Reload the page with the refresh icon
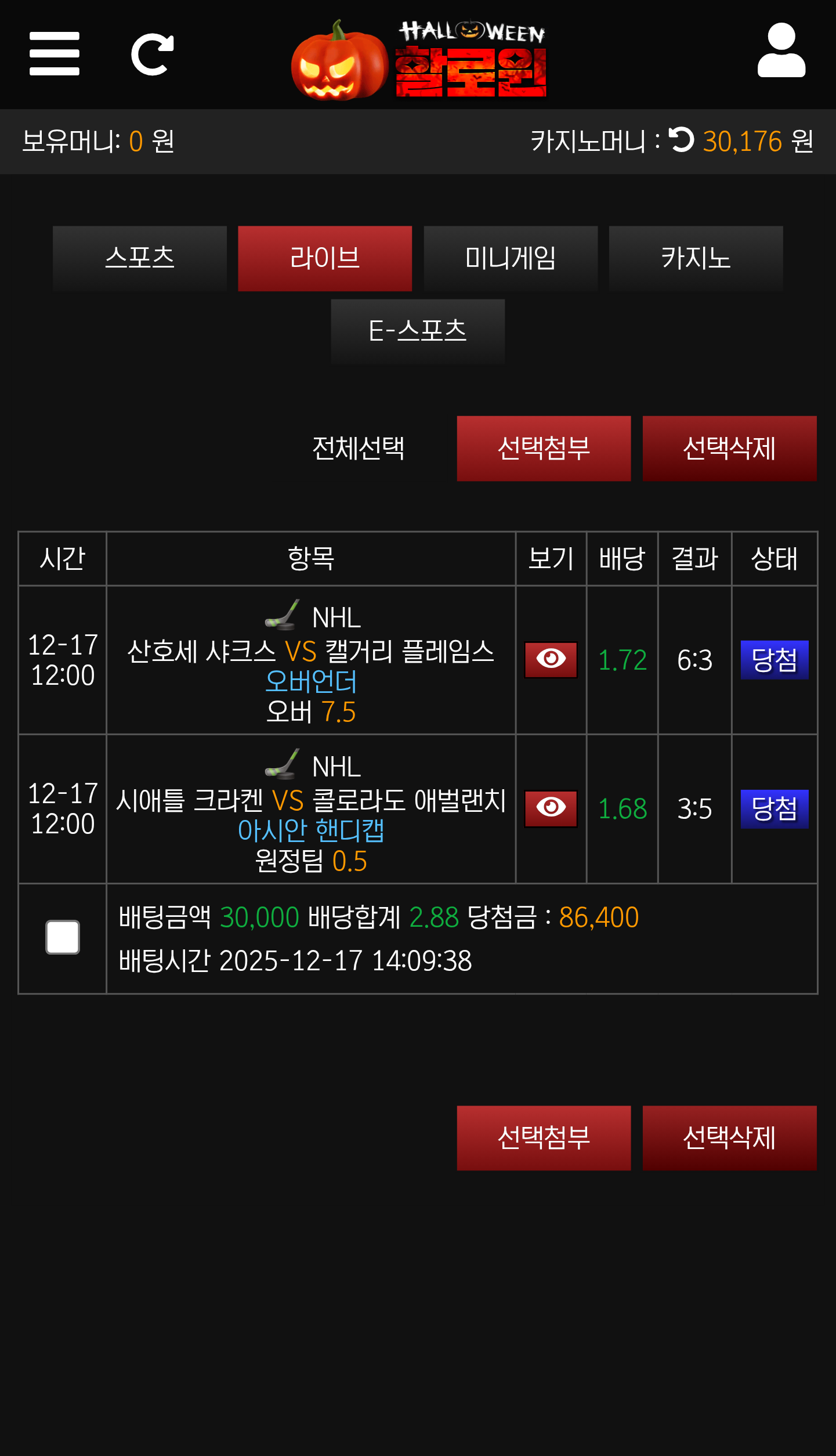Screen dimensions: 836x1456 pos(152,55)
